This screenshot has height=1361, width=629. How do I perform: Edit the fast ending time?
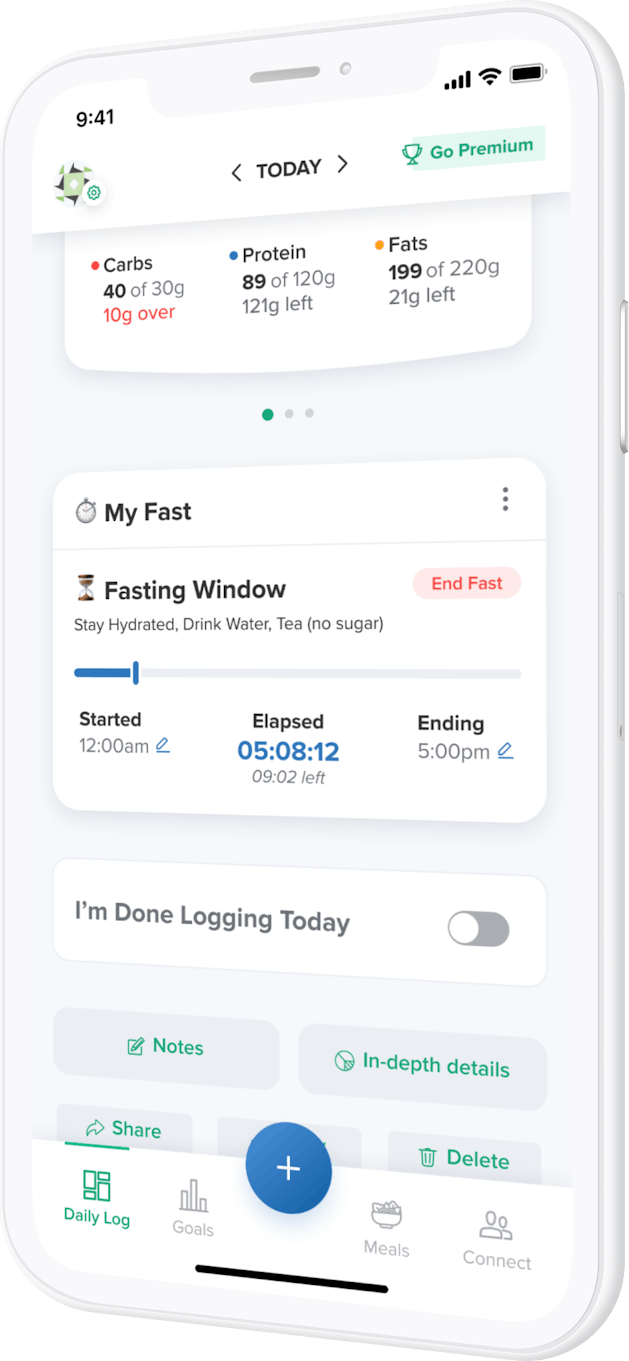click(505, 750)
